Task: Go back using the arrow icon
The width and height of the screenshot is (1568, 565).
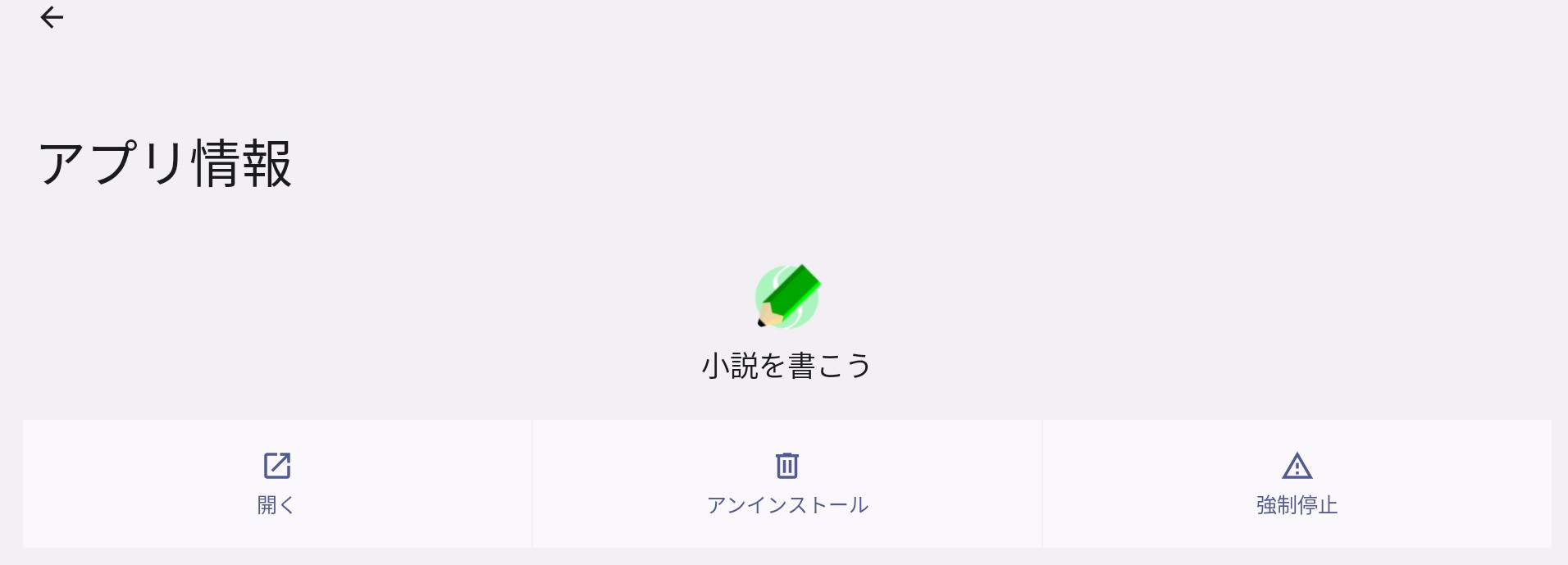Action: 52,17
